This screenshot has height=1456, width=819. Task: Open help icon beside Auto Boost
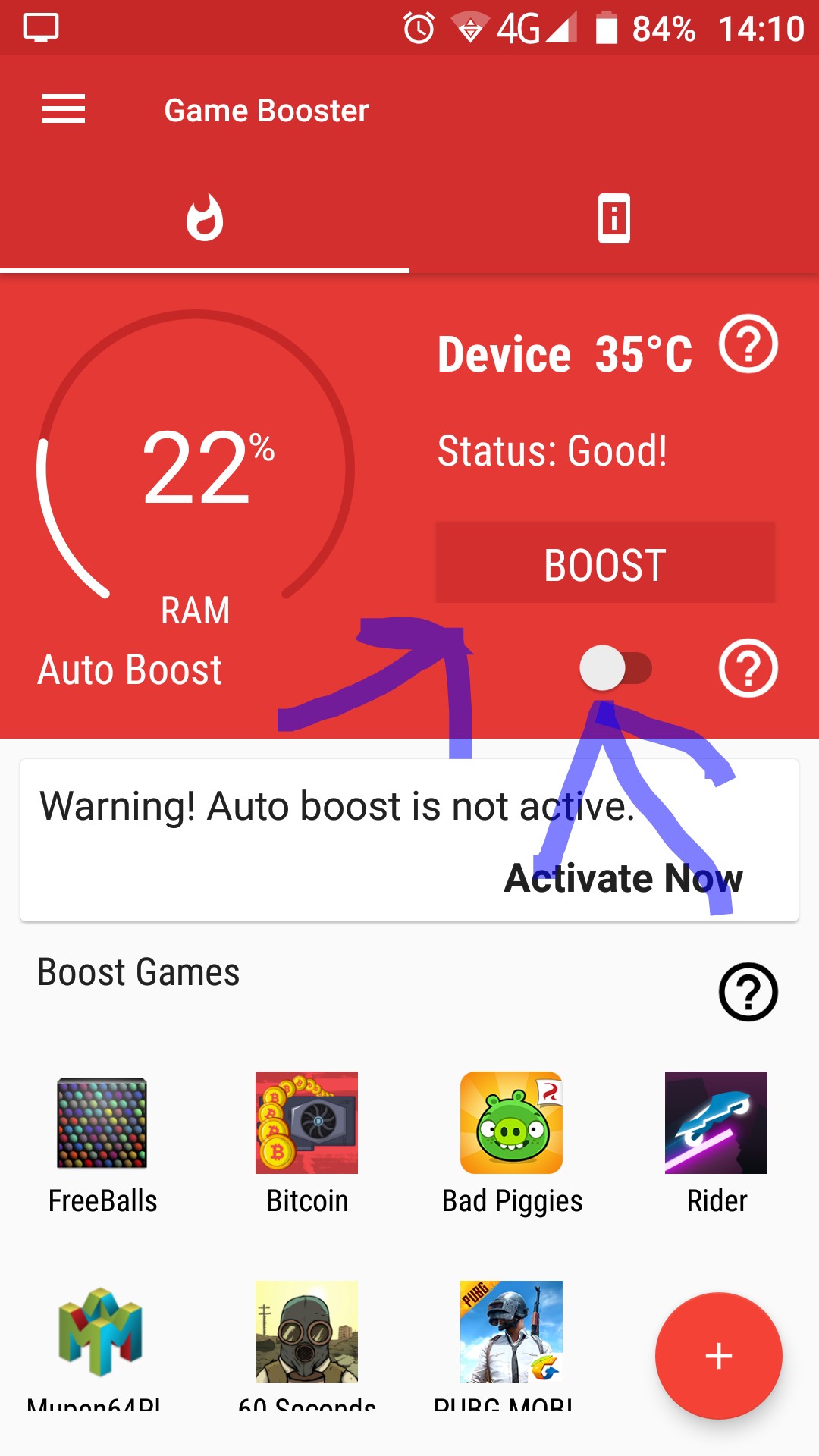[748, 668]
